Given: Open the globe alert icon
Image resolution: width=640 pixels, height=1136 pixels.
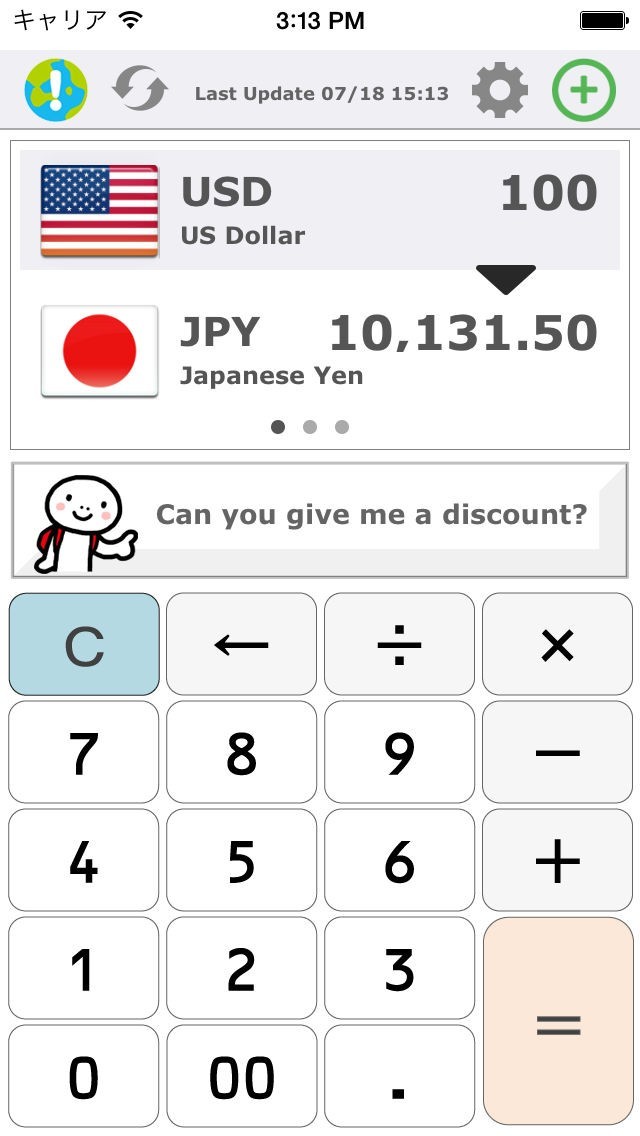Looking at the screenshot, I should (x=56, y=91).
